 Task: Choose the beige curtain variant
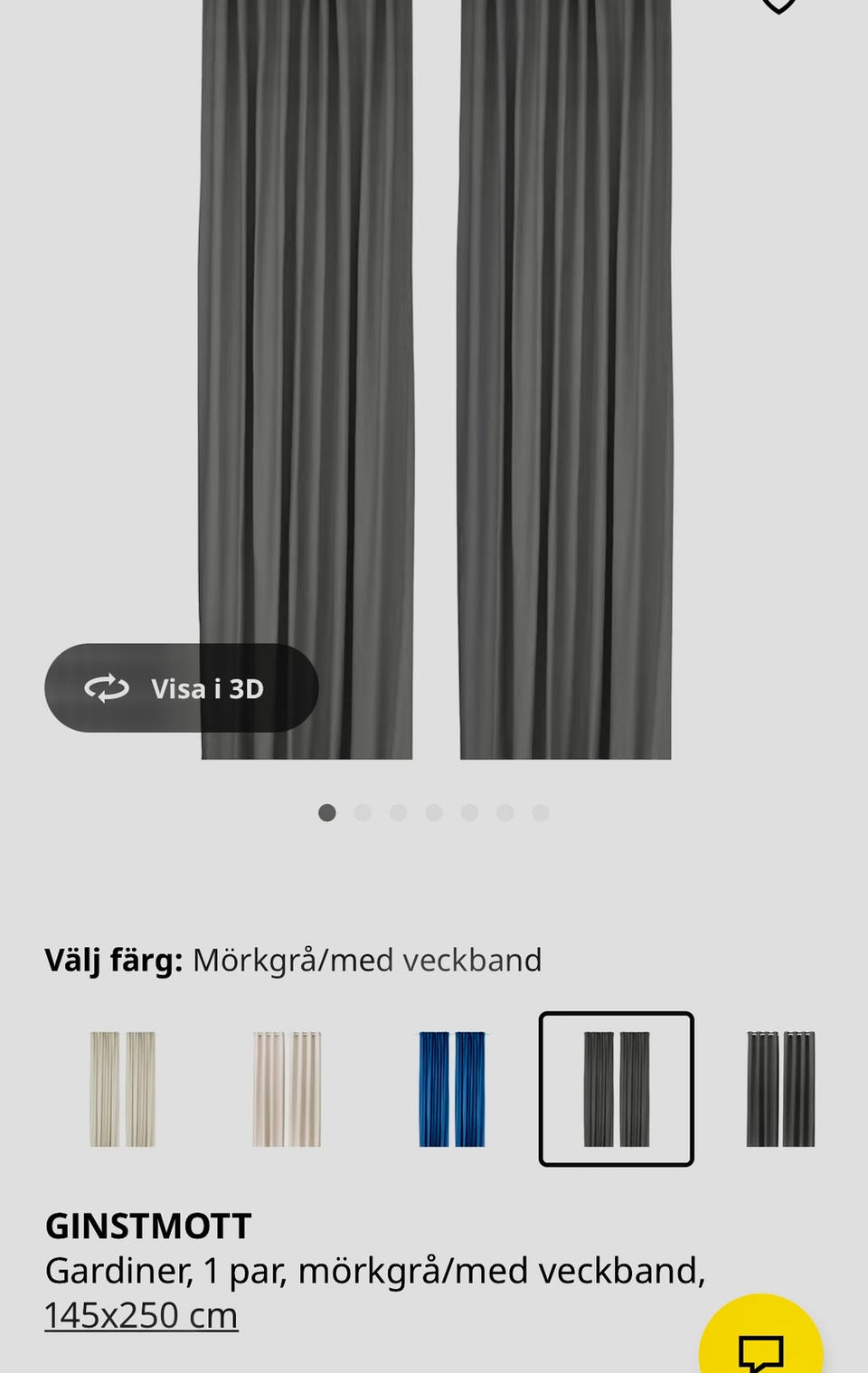point(287,1090)
